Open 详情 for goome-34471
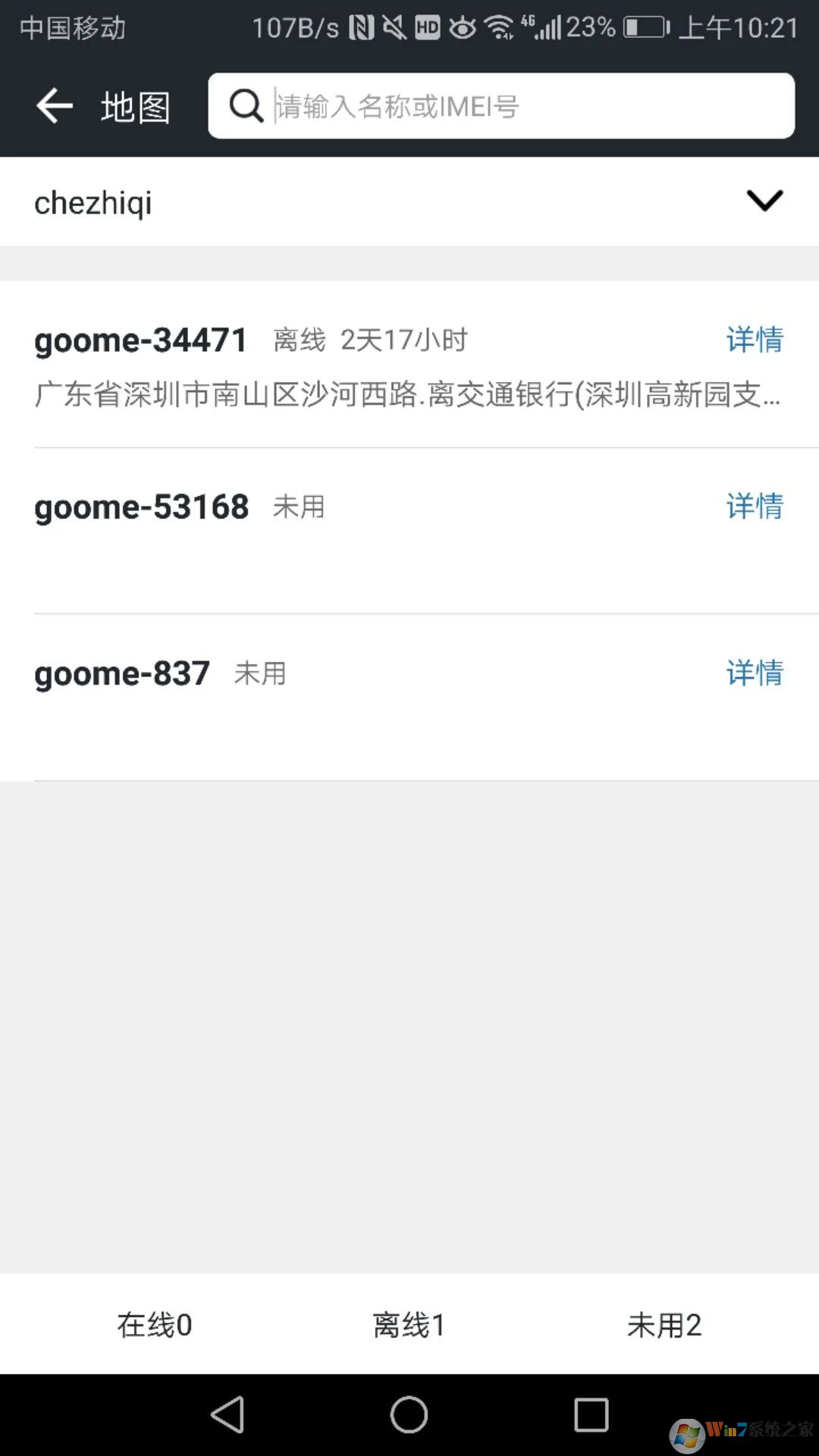This screenshot has height=1456, width=819. click(x=754, y=340)
